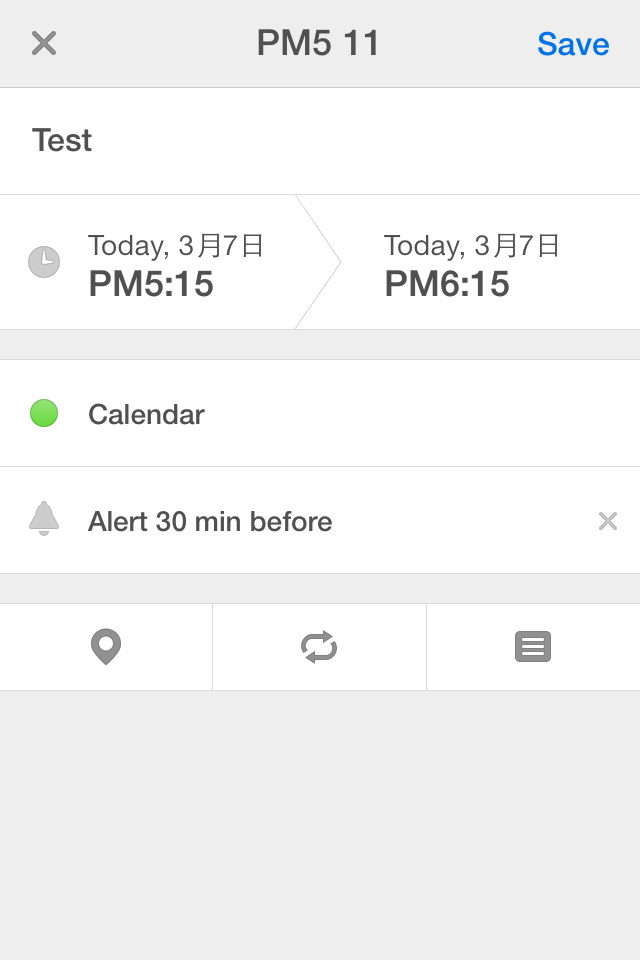Add a location with the pin icon
This screenshot has width=640, height=960.
coord(106,647)
